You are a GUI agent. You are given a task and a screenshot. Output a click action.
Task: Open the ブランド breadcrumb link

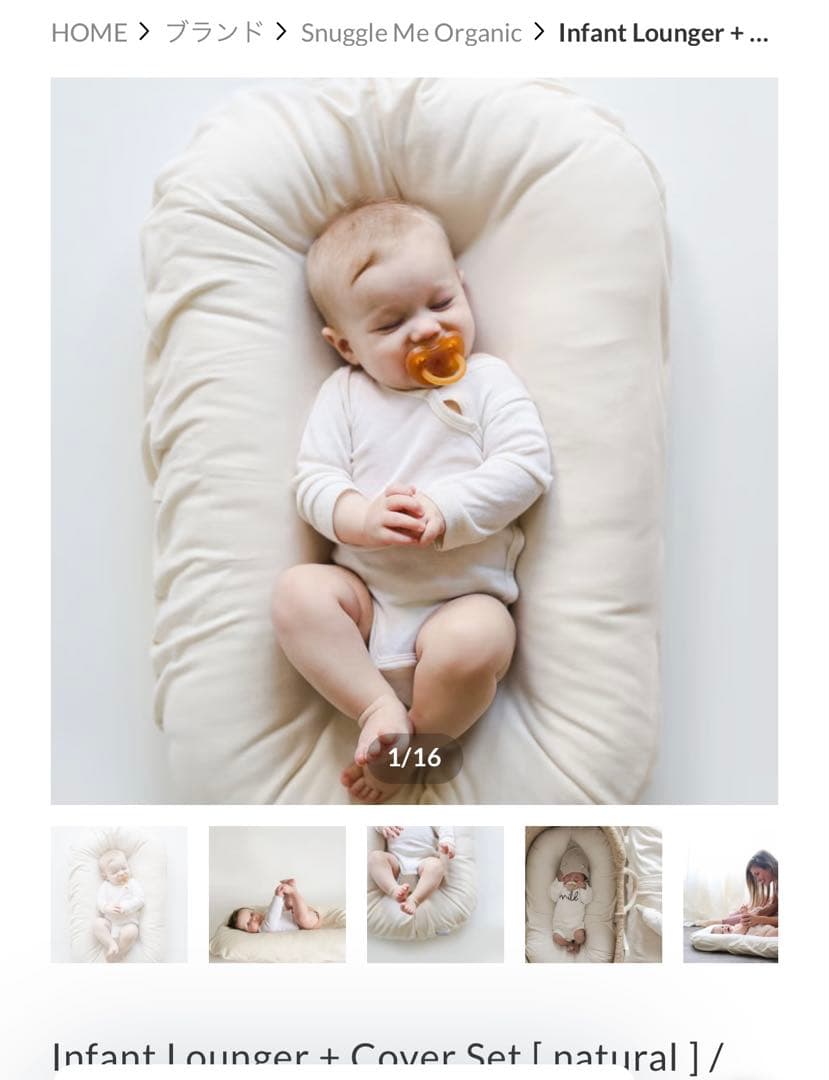(214, 33)
